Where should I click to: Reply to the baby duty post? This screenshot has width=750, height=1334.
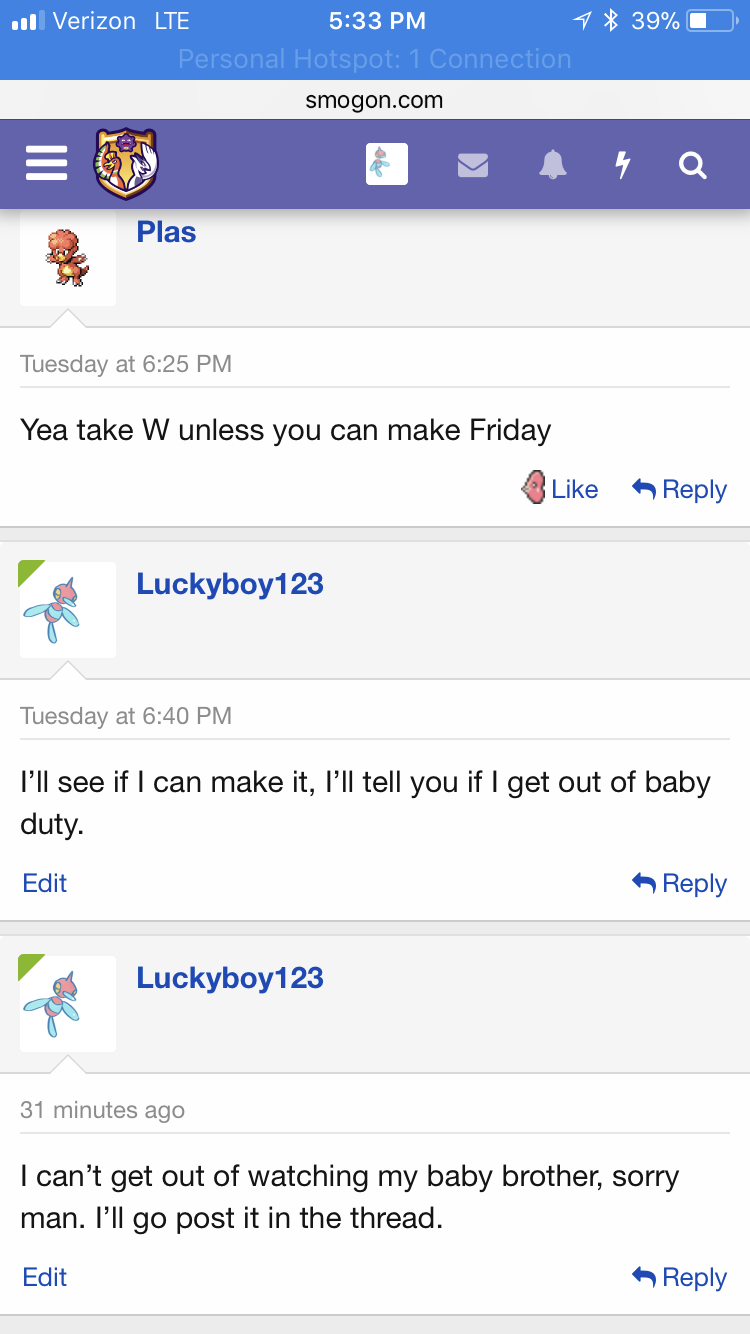pyautogui.click(x=680, y=883)
